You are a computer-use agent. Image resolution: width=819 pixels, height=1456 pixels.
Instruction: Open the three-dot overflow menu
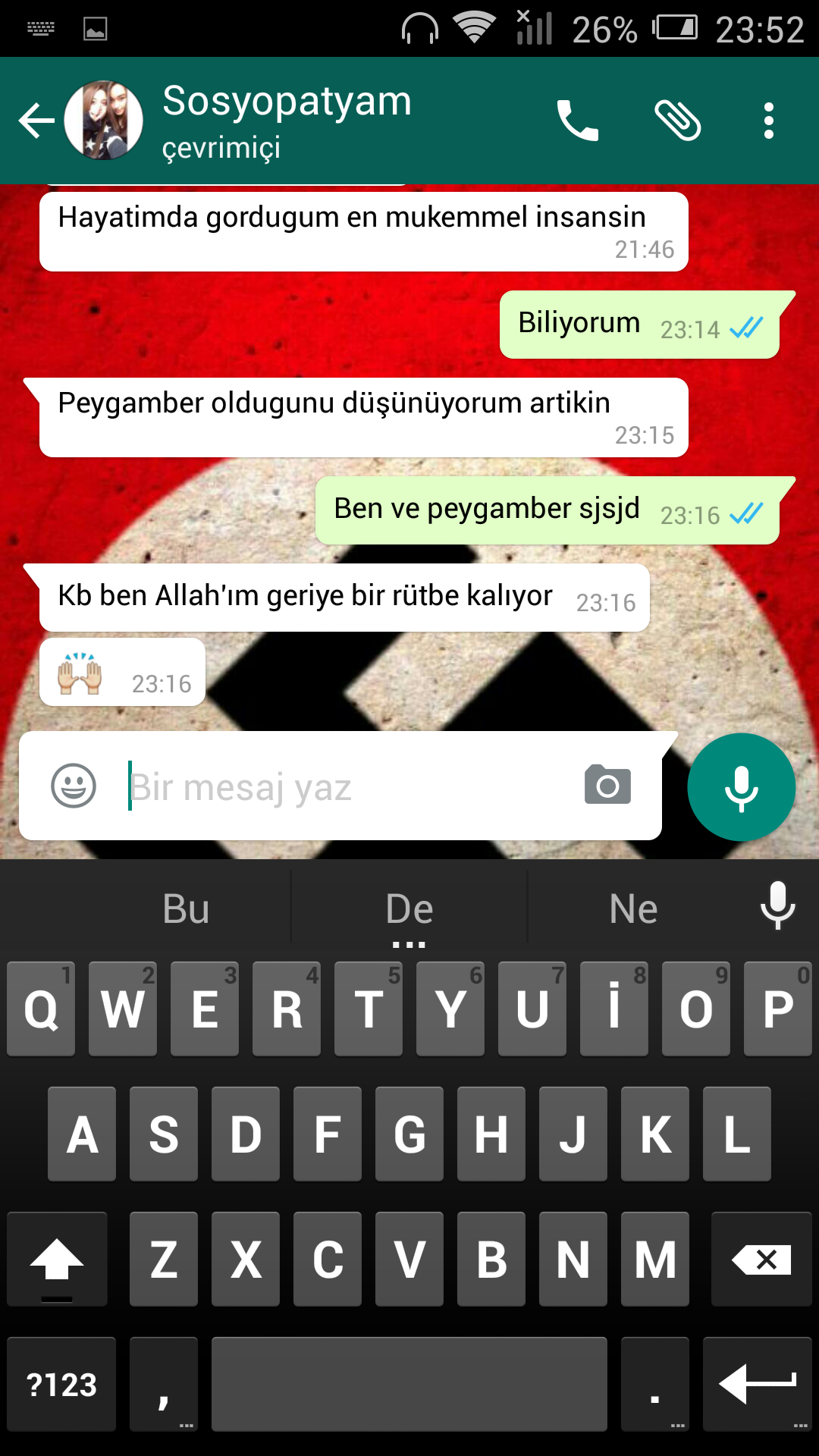tap(769, 121)
